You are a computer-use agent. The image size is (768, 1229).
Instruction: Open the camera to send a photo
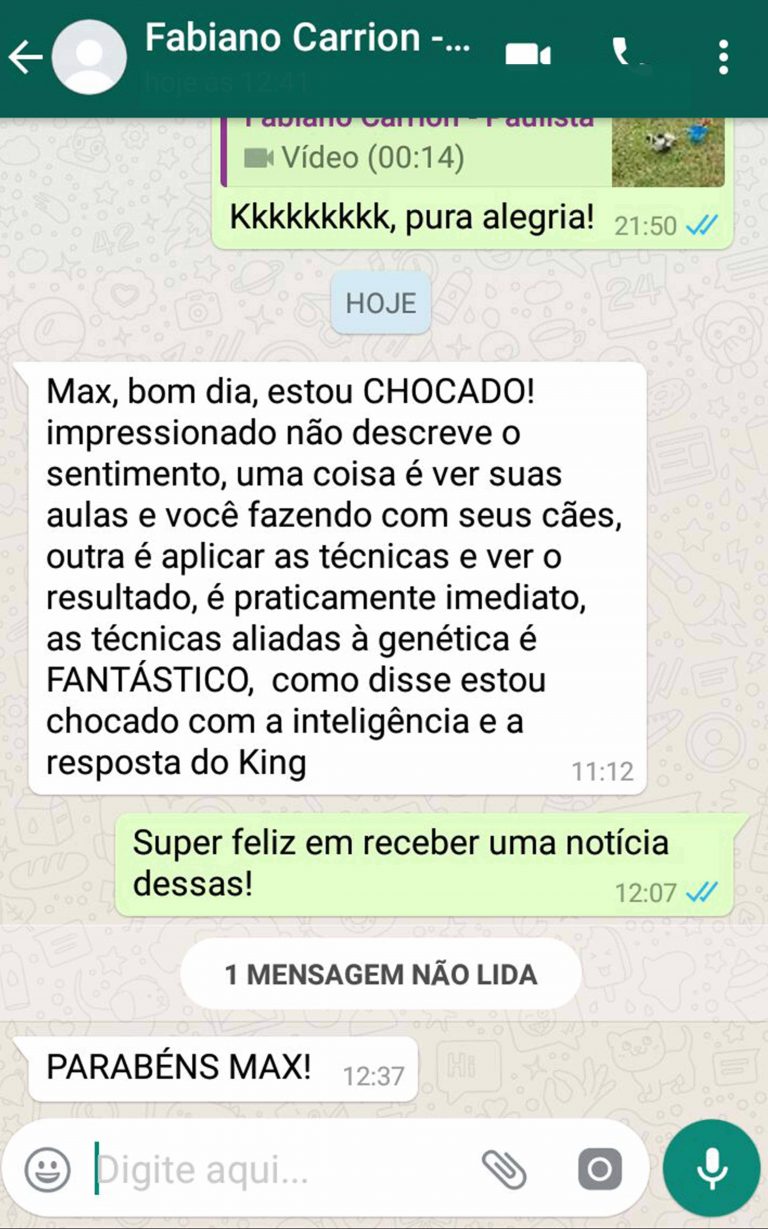click(x=599, y=1169)
